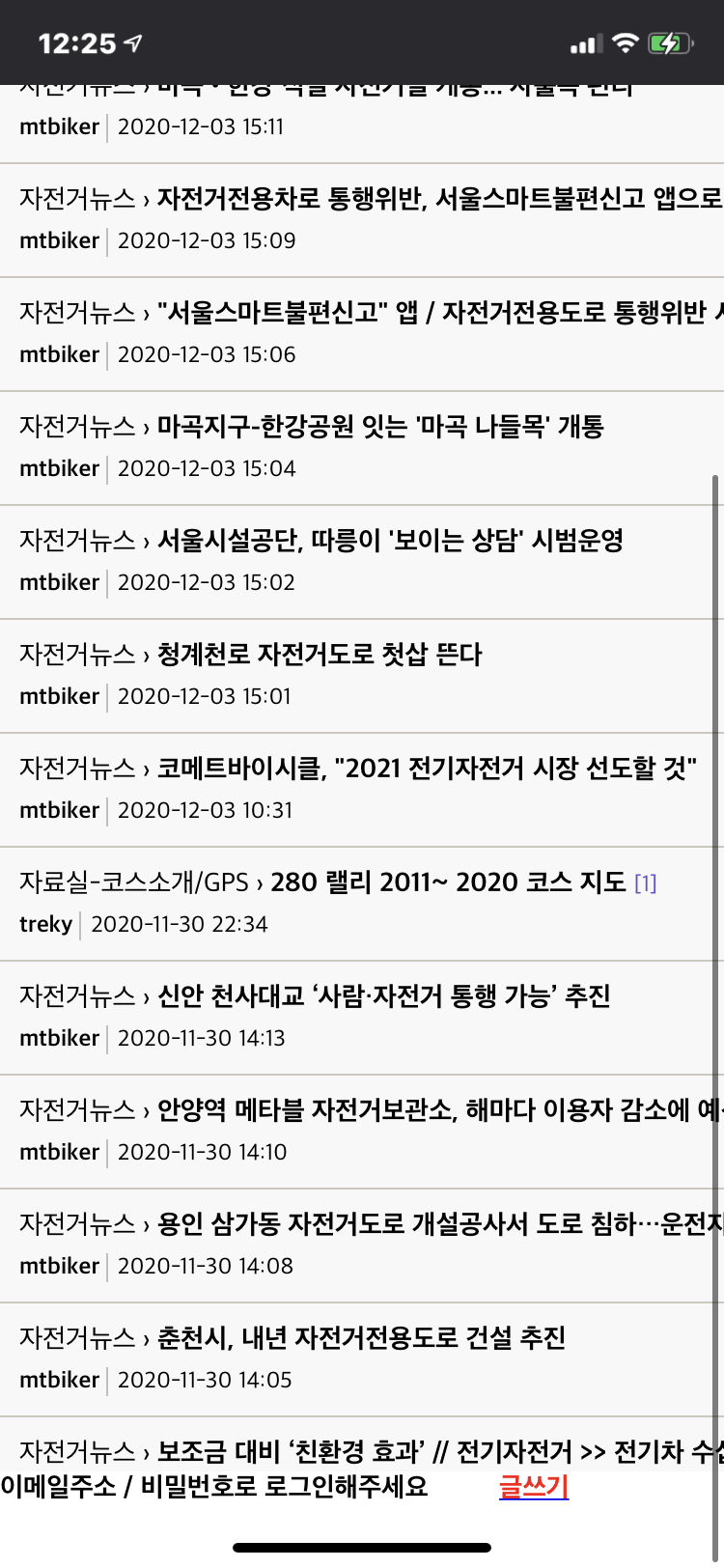View post '청계천로 자전거도로 첫삽 뜬다'
Screen dimensions: 724x1568
coord(320,655)
